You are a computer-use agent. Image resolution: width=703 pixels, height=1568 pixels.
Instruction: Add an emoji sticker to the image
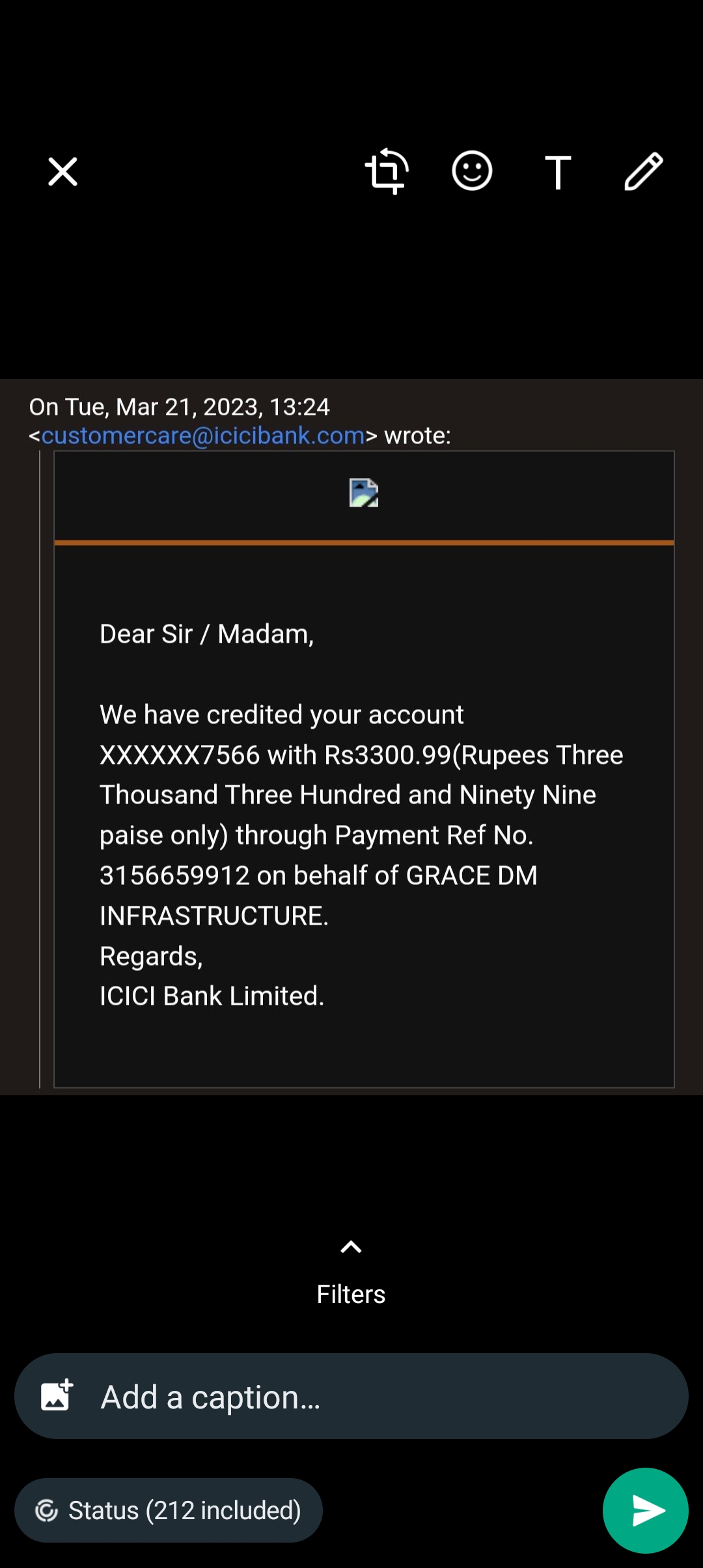point(472,171)
